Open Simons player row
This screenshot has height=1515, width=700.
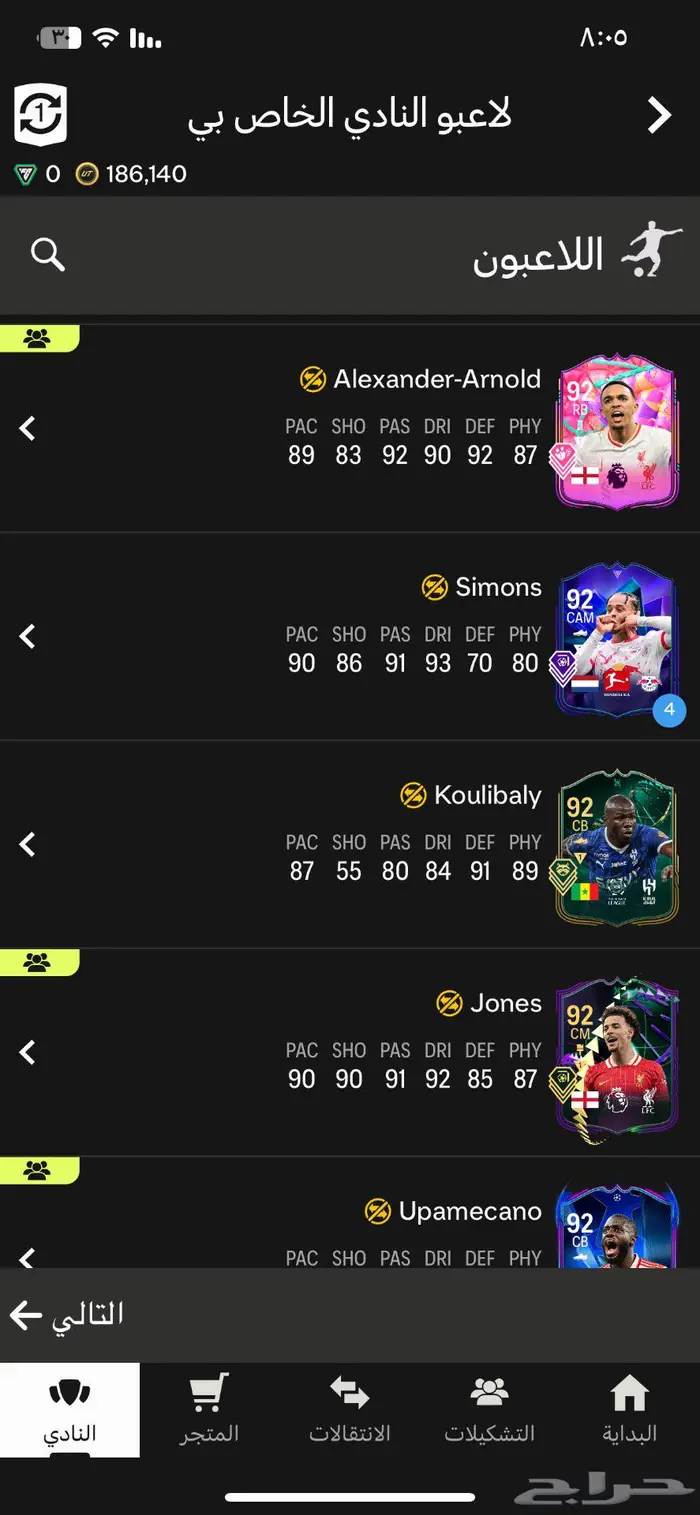pos(350,636)
